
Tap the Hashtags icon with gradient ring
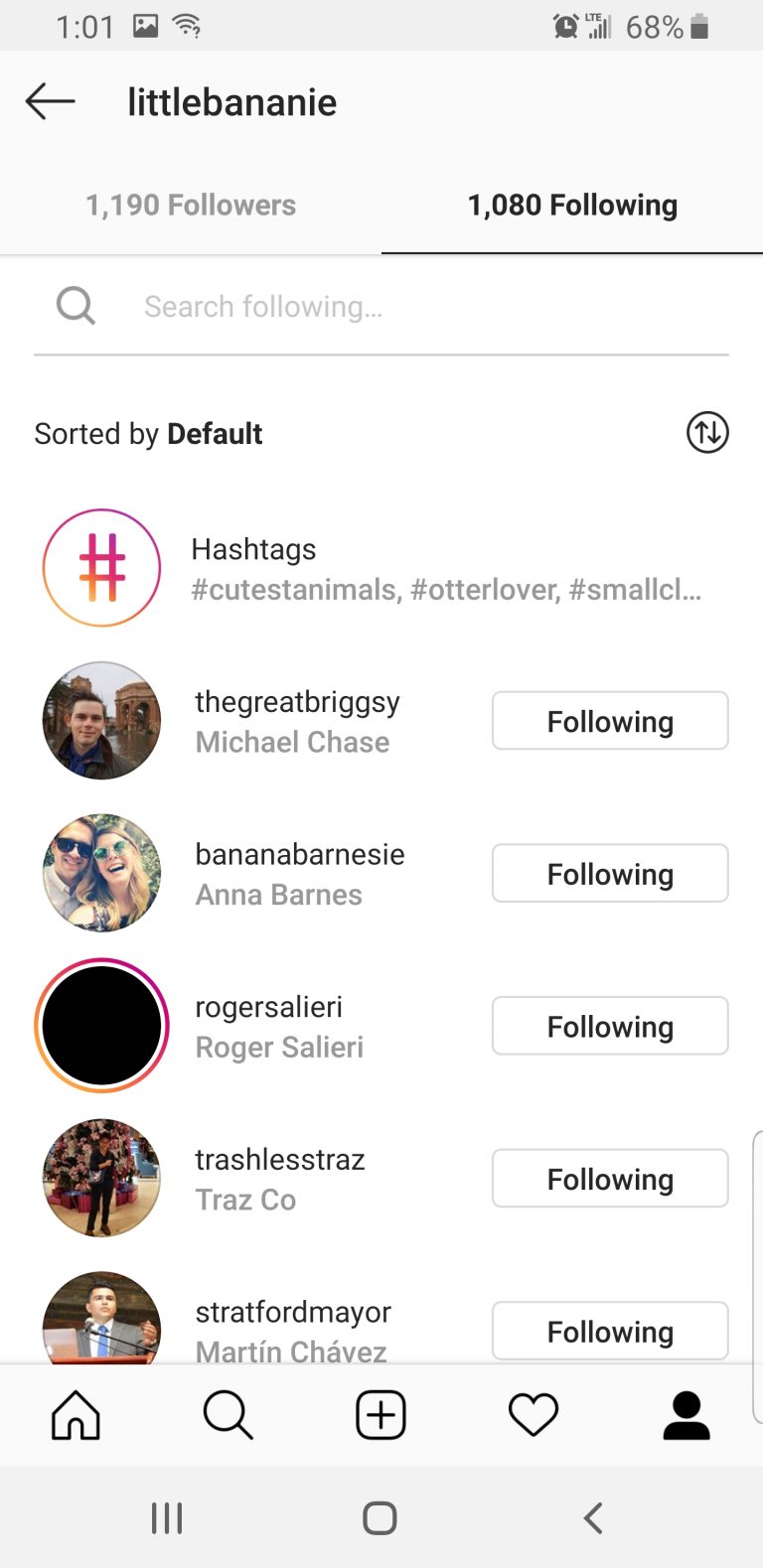[x=100, y=567]
